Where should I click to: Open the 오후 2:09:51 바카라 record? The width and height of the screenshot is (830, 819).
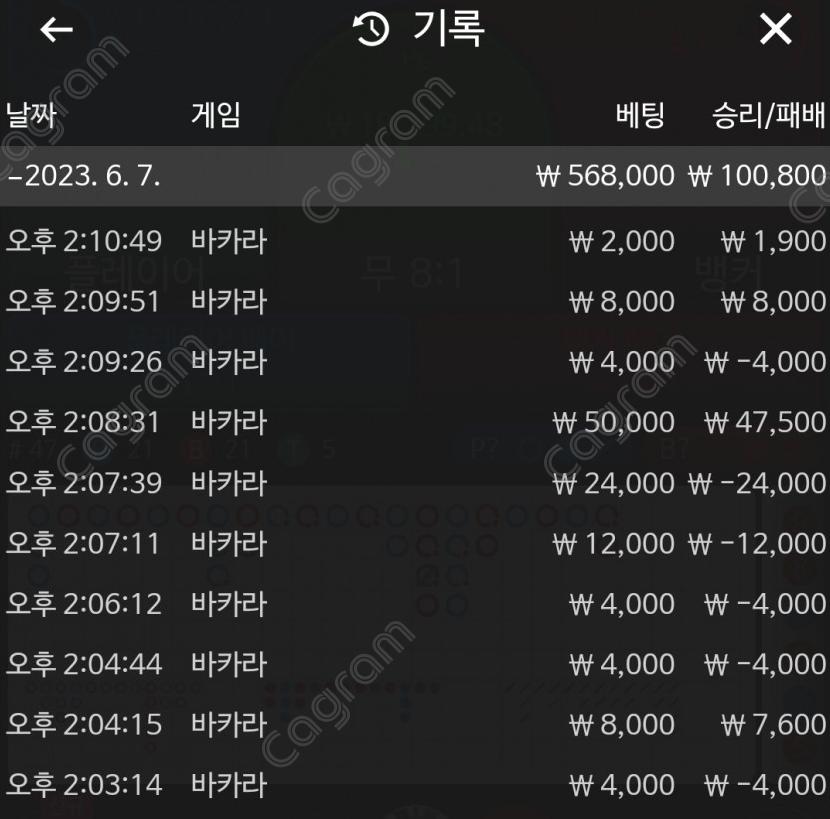pos(415,301)
